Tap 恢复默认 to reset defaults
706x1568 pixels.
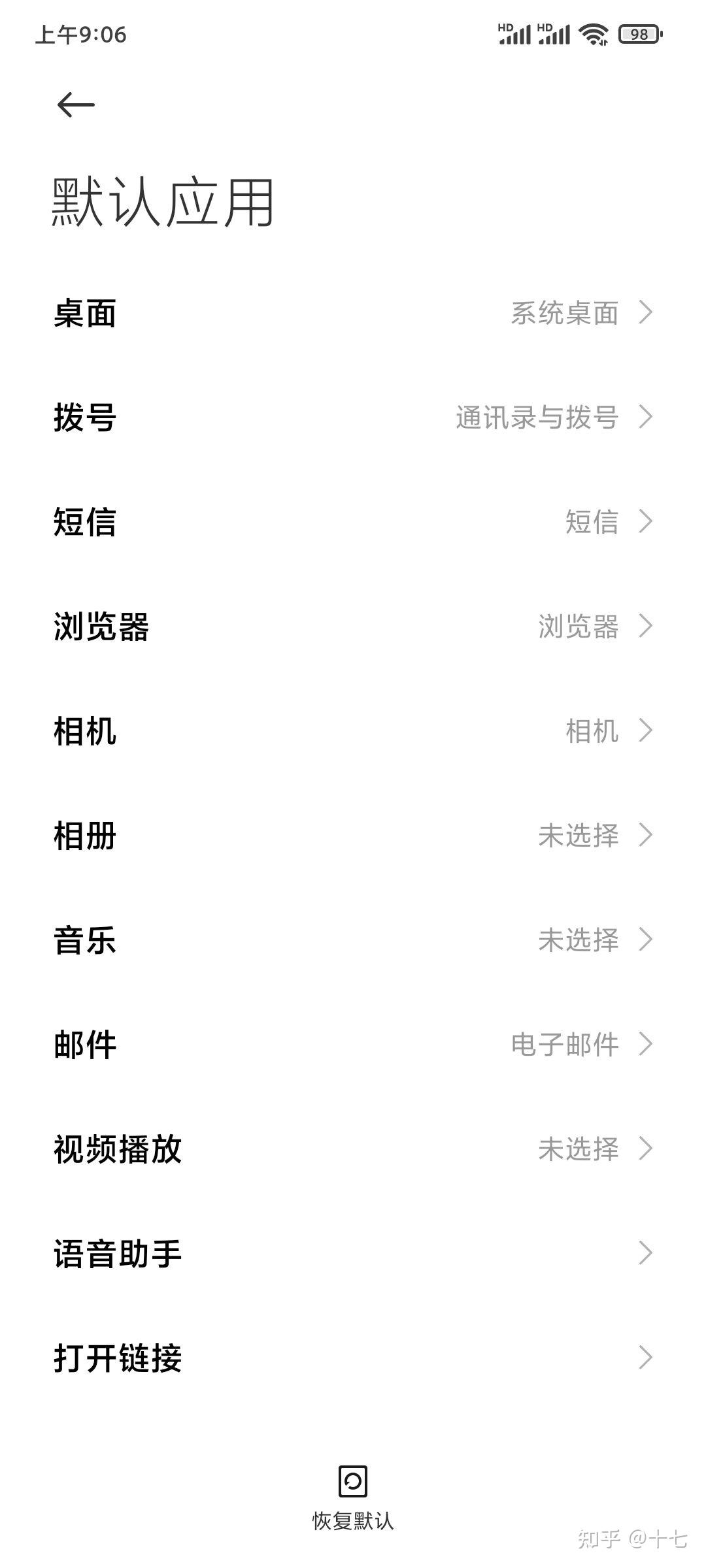pos(353,1496)
